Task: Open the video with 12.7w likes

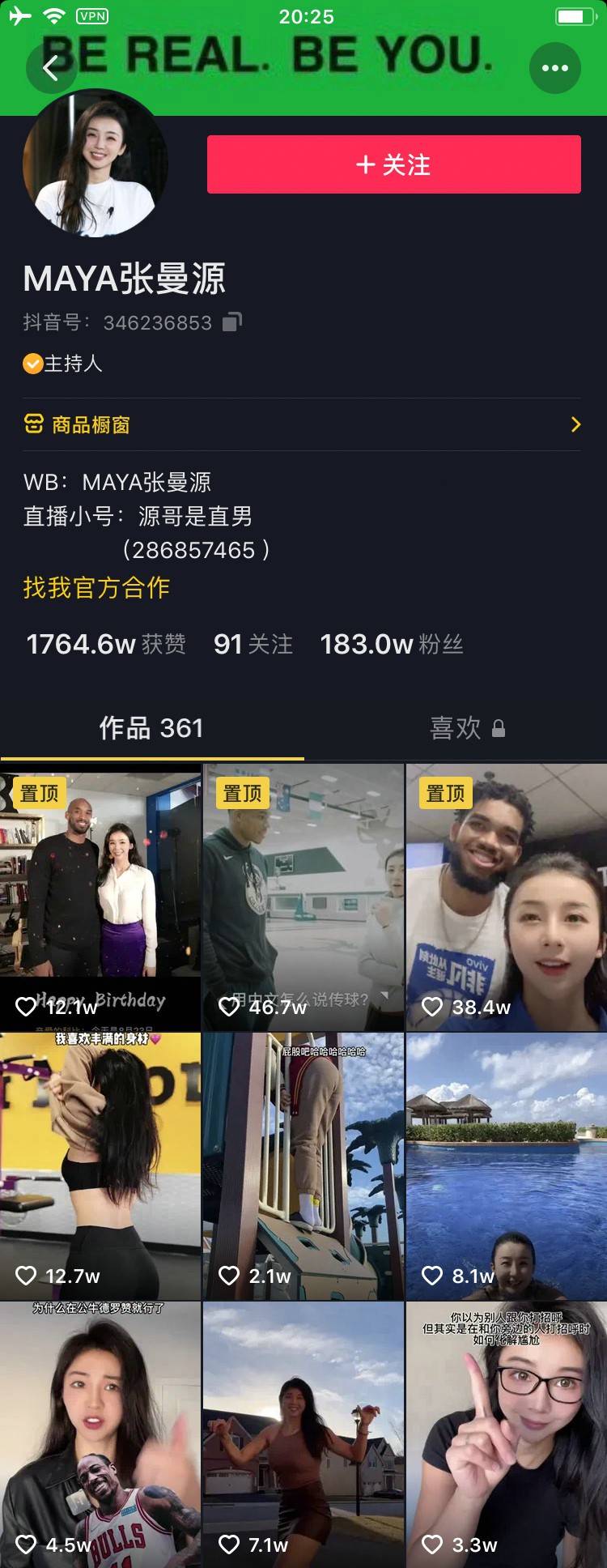Action: coord(100,1166)
